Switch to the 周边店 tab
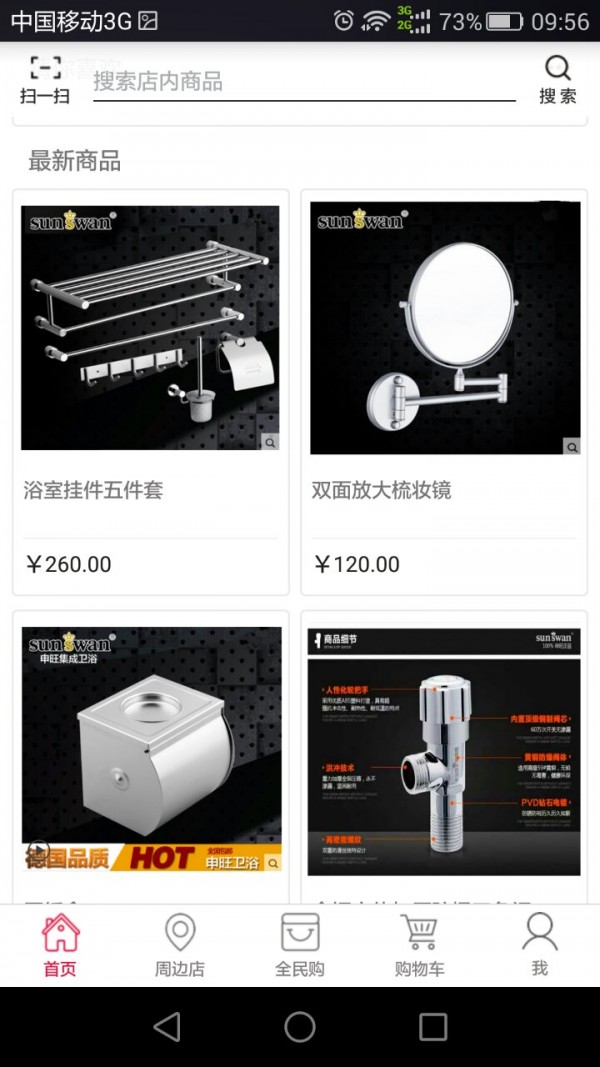The width and height of the screenshot is (600, 1067). [180, 945]
